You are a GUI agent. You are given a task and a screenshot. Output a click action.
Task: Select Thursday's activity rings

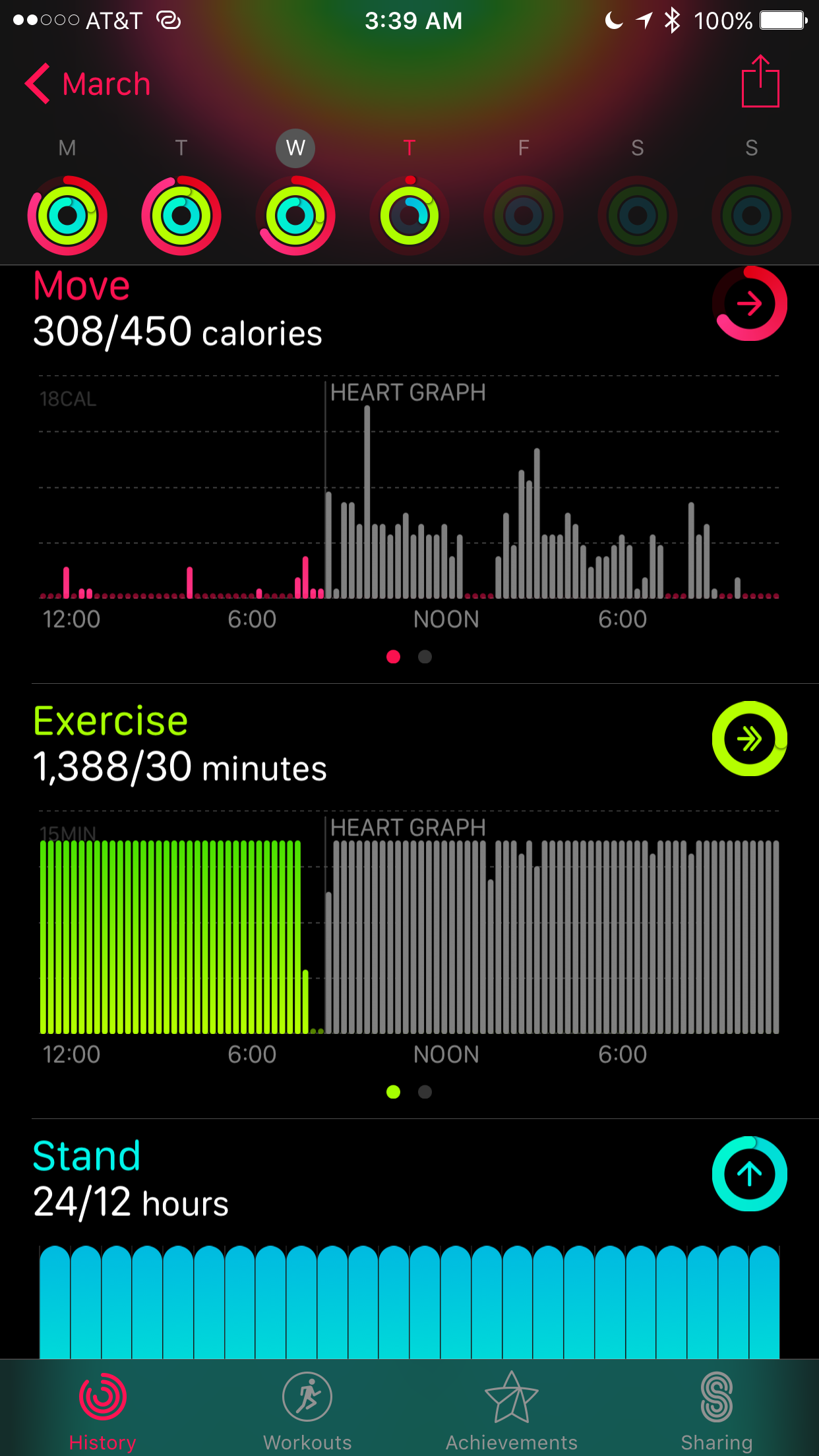(x=409, y=216)
